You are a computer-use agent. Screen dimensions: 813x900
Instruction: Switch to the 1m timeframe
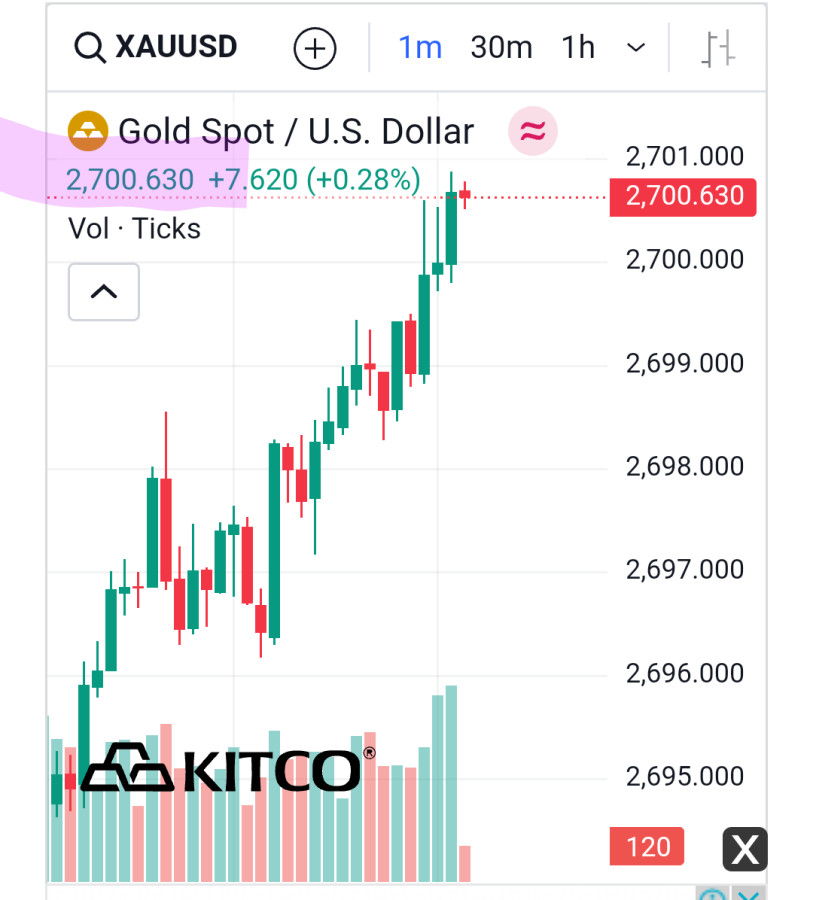point(420,47)
